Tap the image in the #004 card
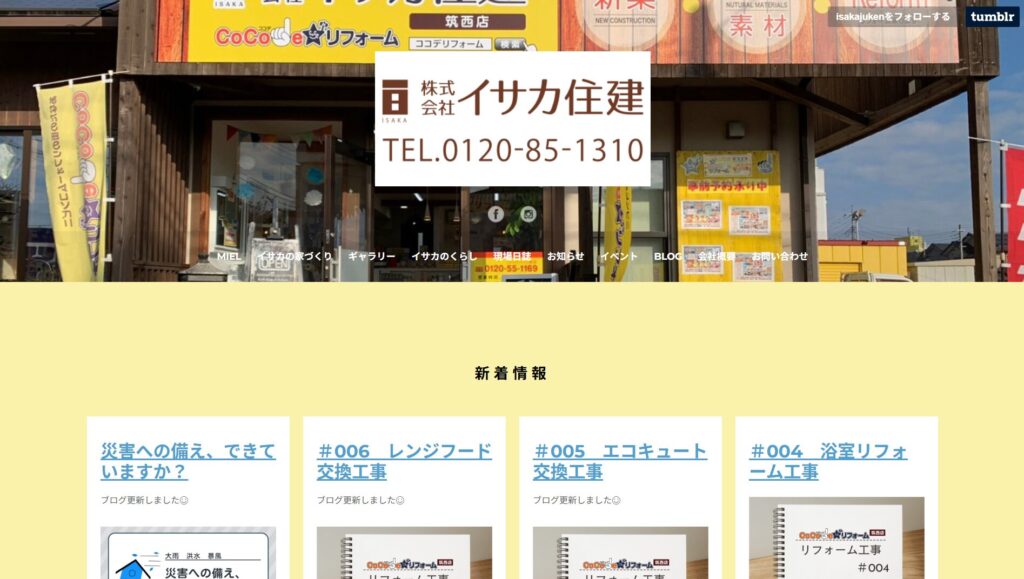Screen dimensions: 1024x579 point(836,540)
